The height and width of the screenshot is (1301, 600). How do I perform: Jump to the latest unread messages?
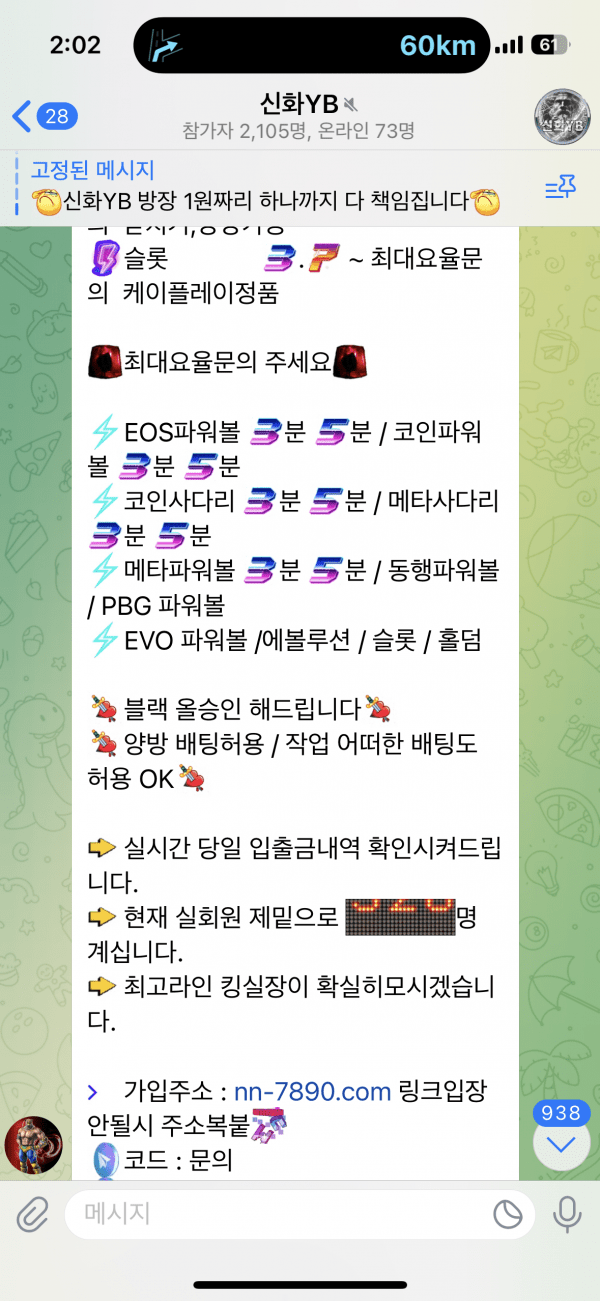click(561, 1145)
